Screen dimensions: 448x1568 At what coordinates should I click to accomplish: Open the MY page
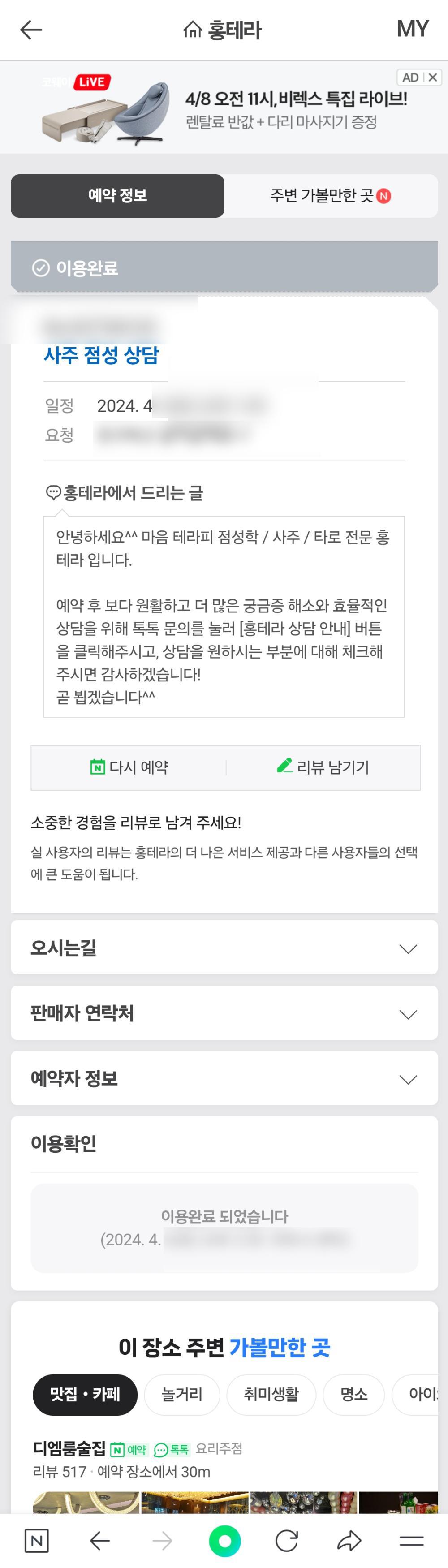[x=412, y=29]
